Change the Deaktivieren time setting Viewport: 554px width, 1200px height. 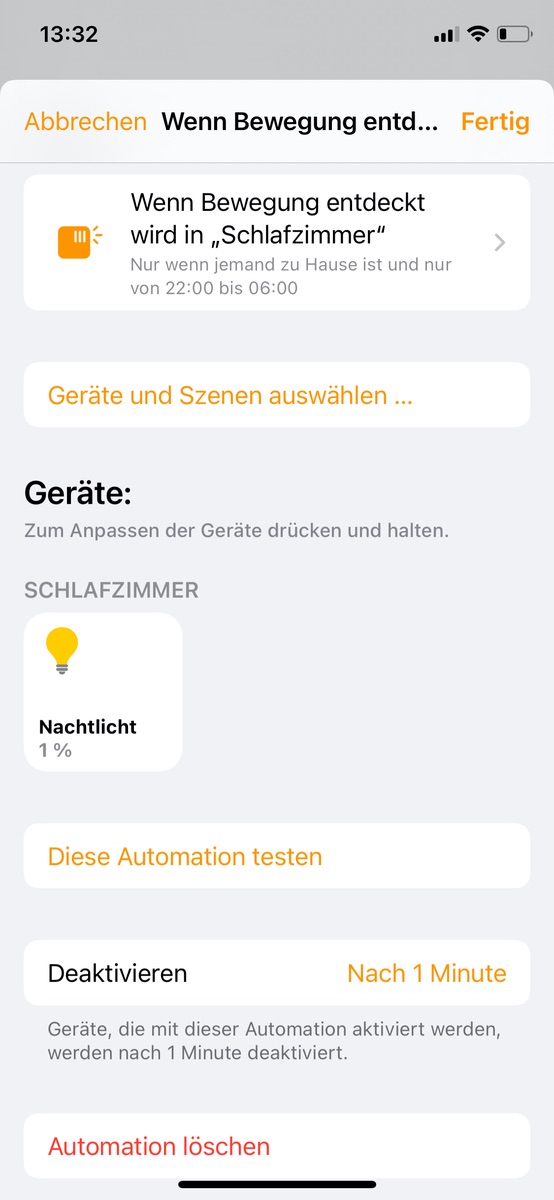coord(277,973)
